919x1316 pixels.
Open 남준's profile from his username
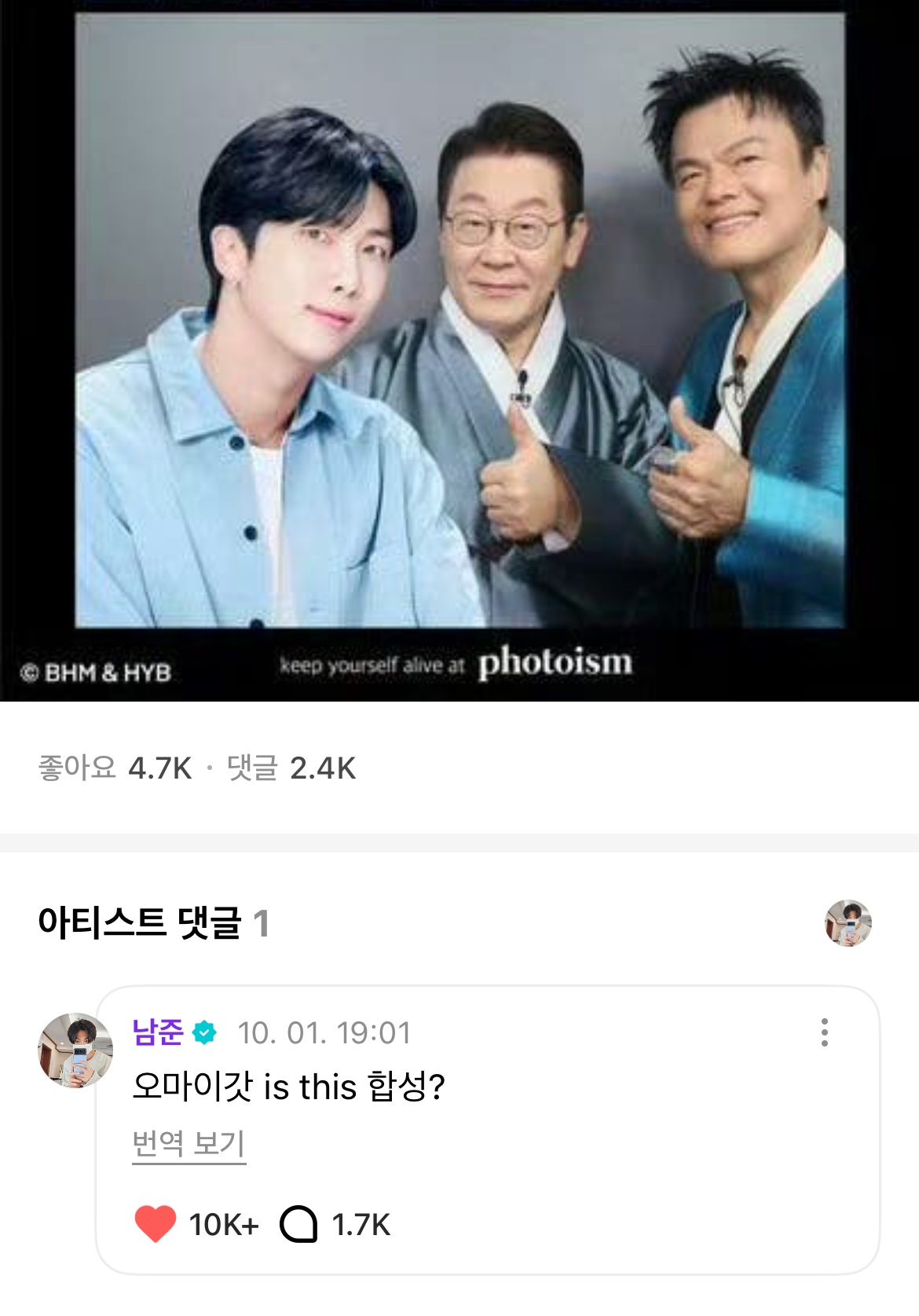158,1032
